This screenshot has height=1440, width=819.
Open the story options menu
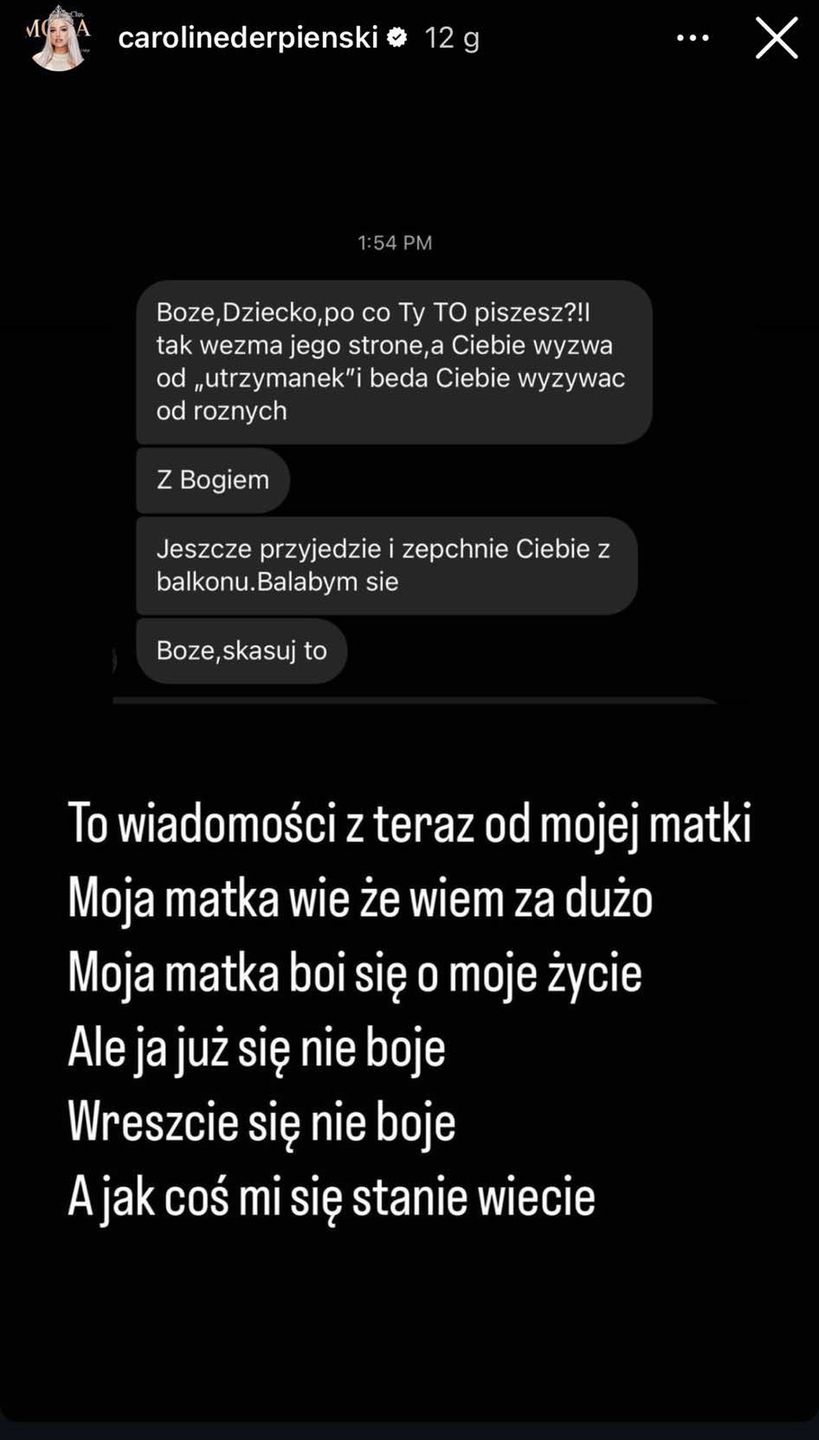(692, 39)
